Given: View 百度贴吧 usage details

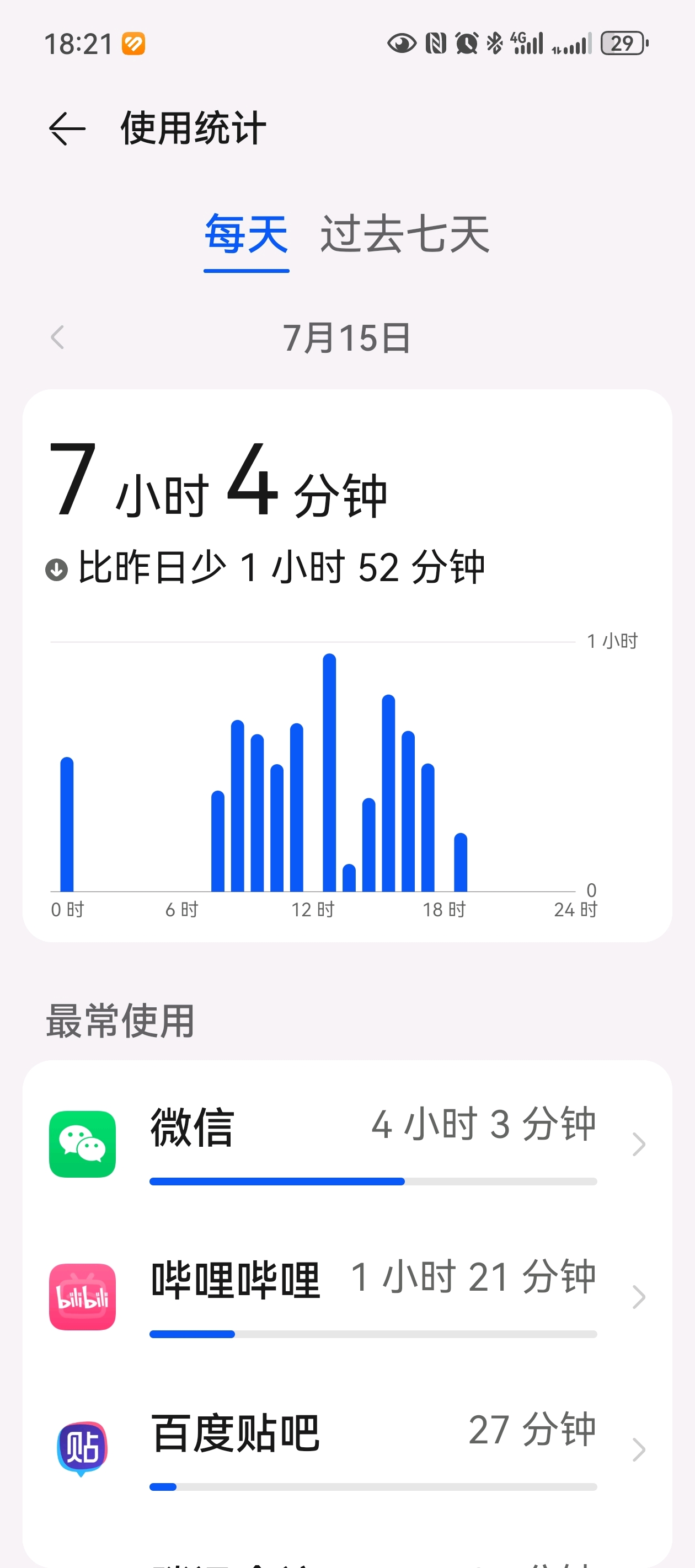Looking at the screenshot, I should pyautogui.click(x=347, y=1449).
